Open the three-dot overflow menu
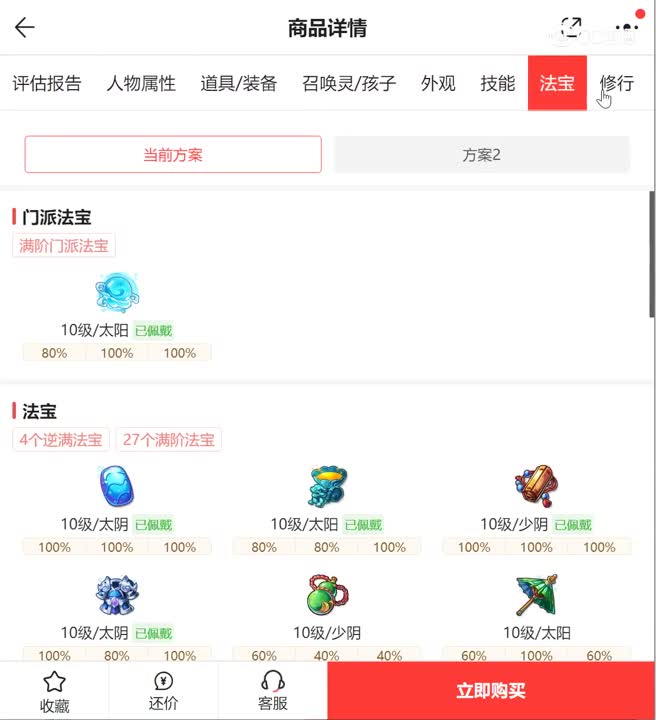Viewport: 656px width, 720px height. pos(626,28)
